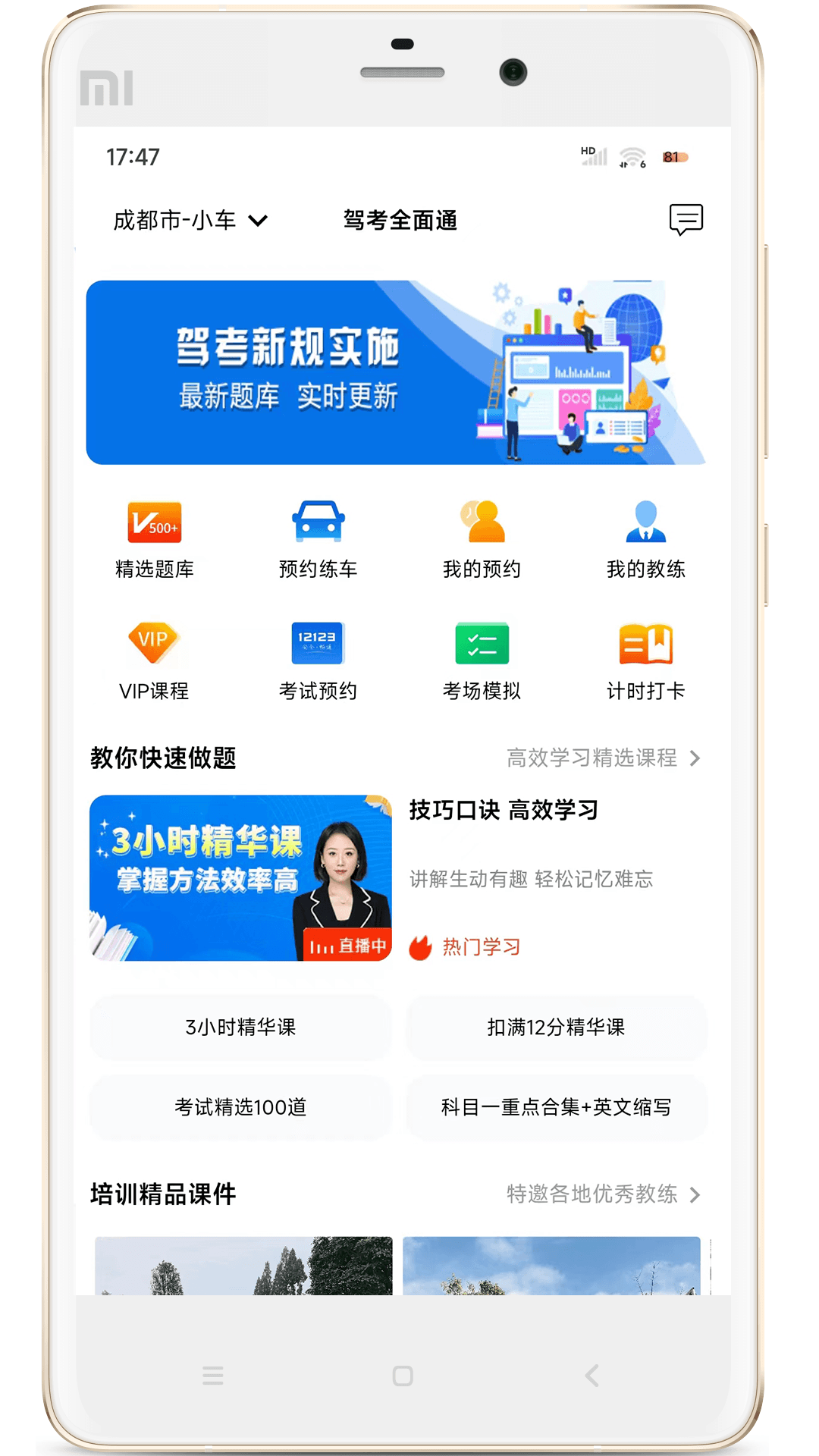Open 特邀各地优秀教练 link
This screenshot has width=819, height=1456.
(x=603, y=1194)
